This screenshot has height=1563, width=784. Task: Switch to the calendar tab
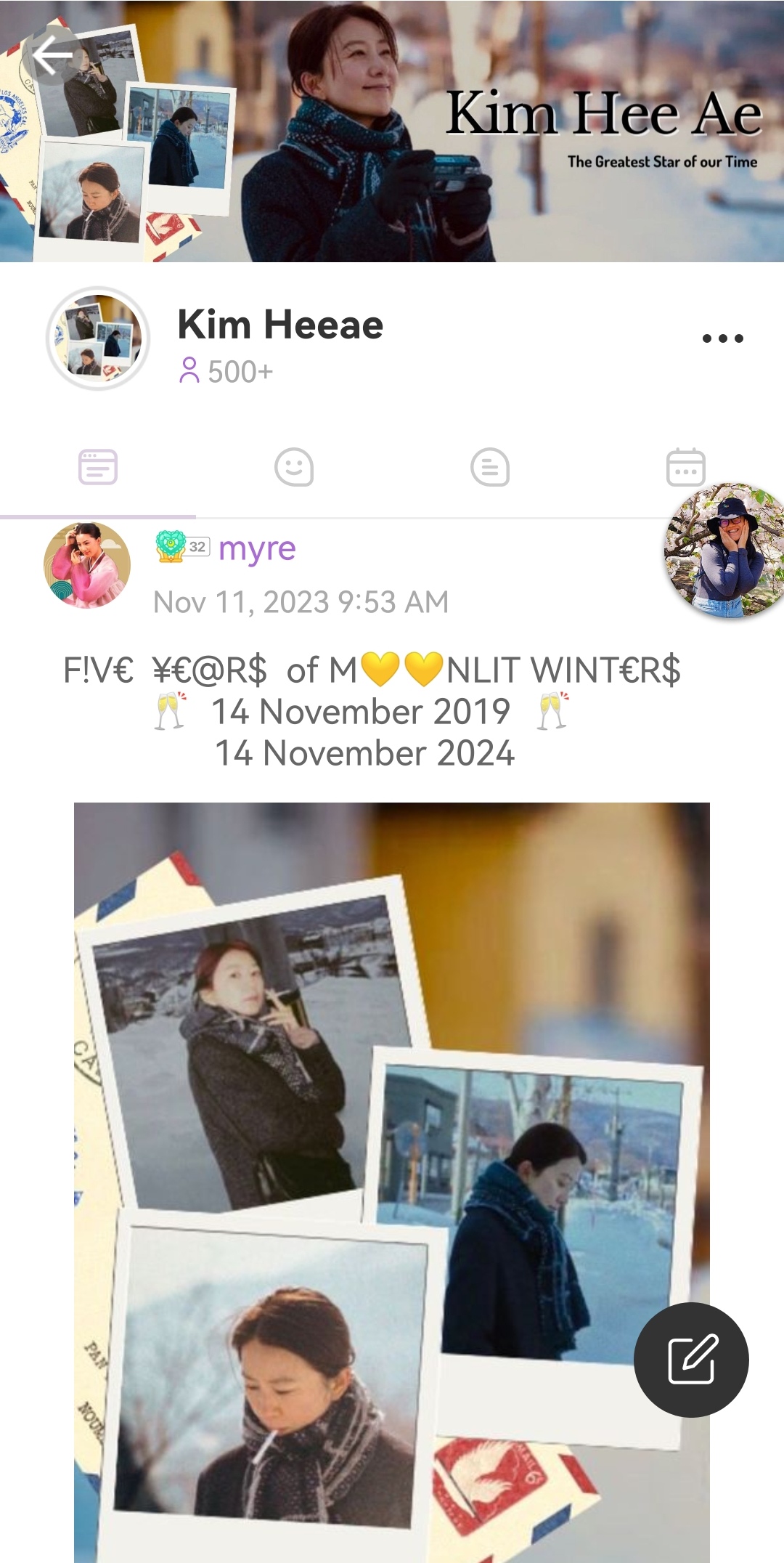click(685, 467)
